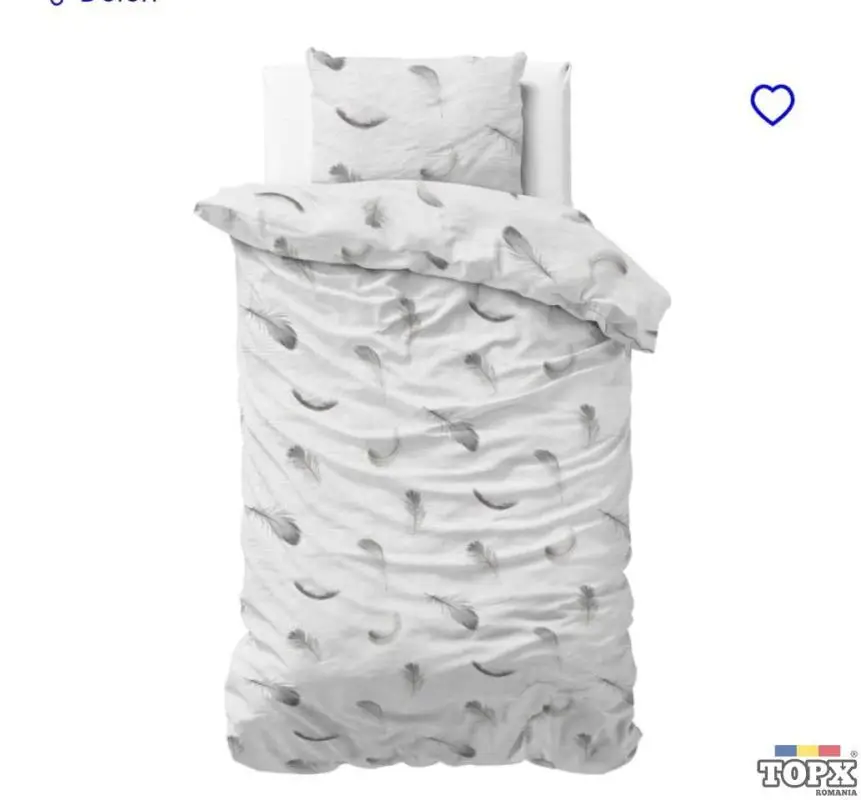
Task: Open the feather duvet product image
Action: coord(430,420)
